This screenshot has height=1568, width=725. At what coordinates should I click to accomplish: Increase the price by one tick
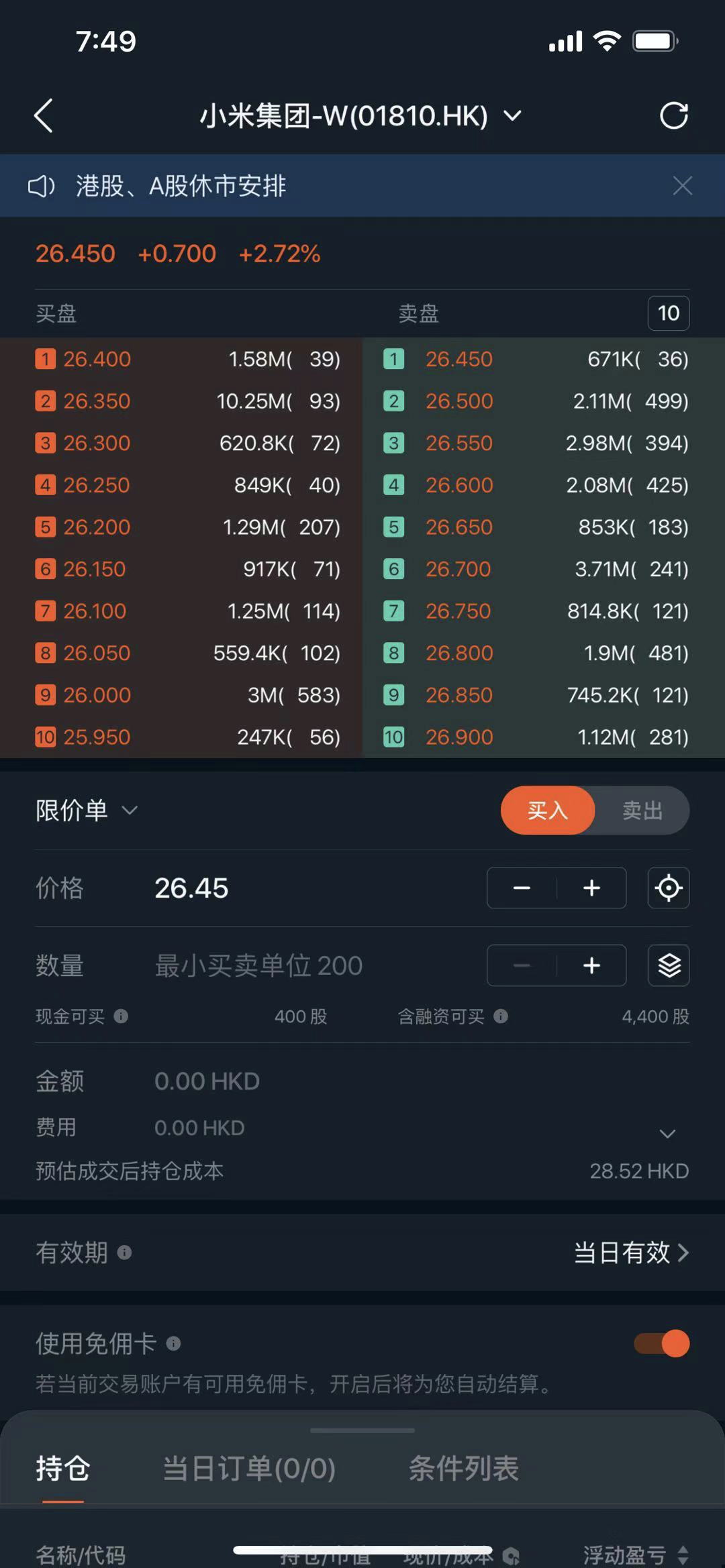[591, 888]
